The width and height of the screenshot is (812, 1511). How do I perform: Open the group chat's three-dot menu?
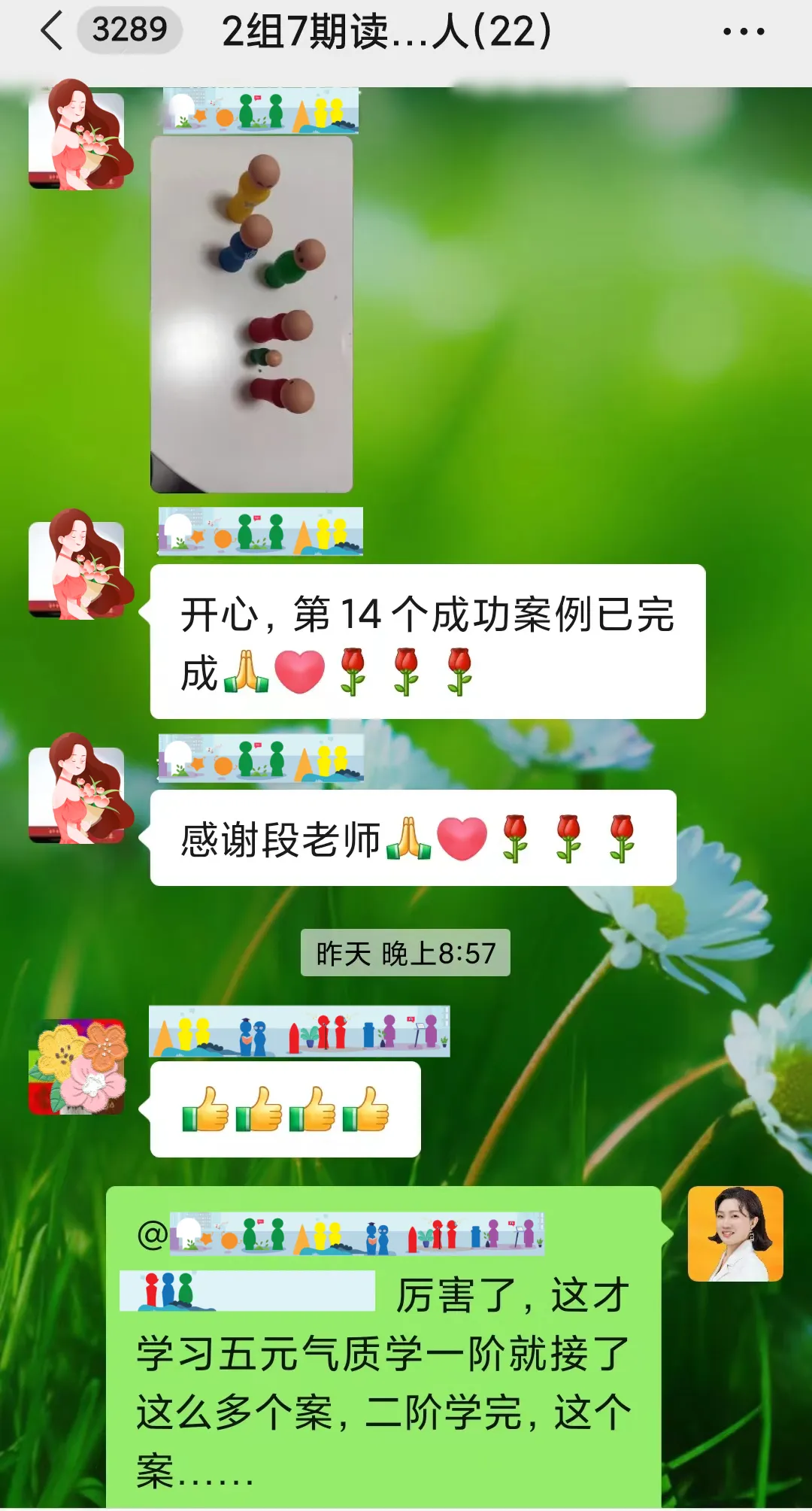click(743, 32)
